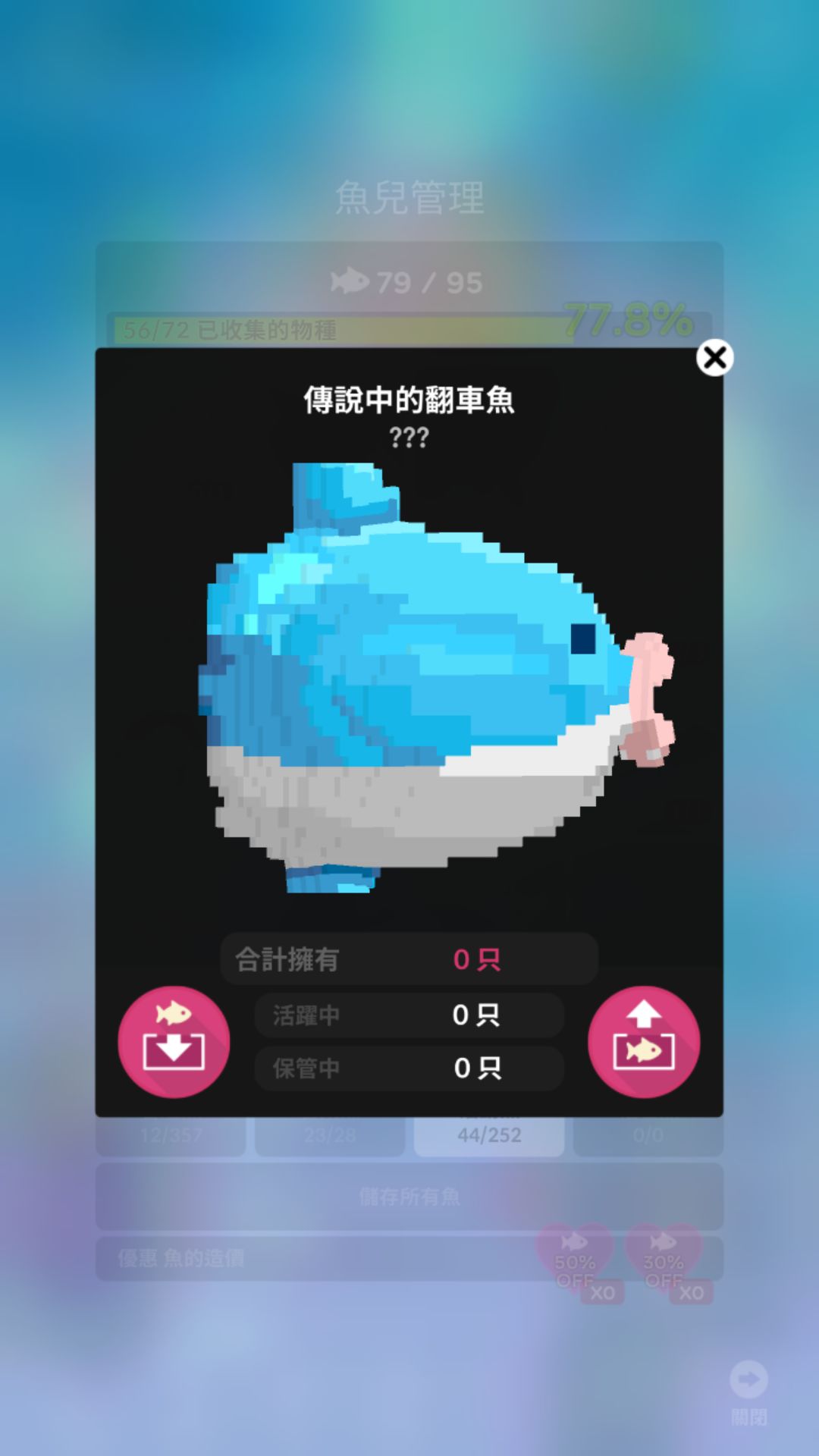
Task: Tap the 活躍中 active fish count row
Action: [409, 1014]
